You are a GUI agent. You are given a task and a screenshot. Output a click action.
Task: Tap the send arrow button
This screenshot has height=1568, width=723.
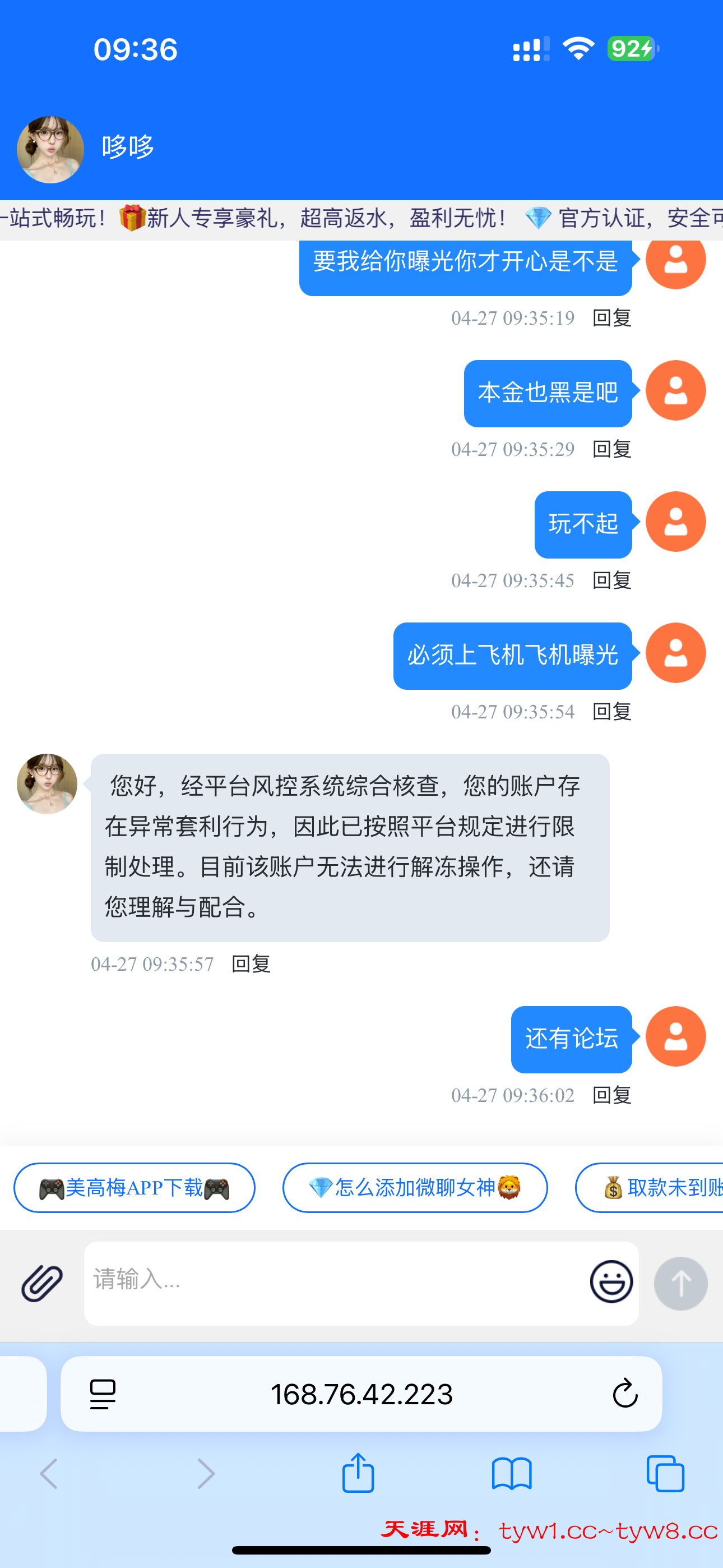pyautogui.click(x=680, y=1283)
